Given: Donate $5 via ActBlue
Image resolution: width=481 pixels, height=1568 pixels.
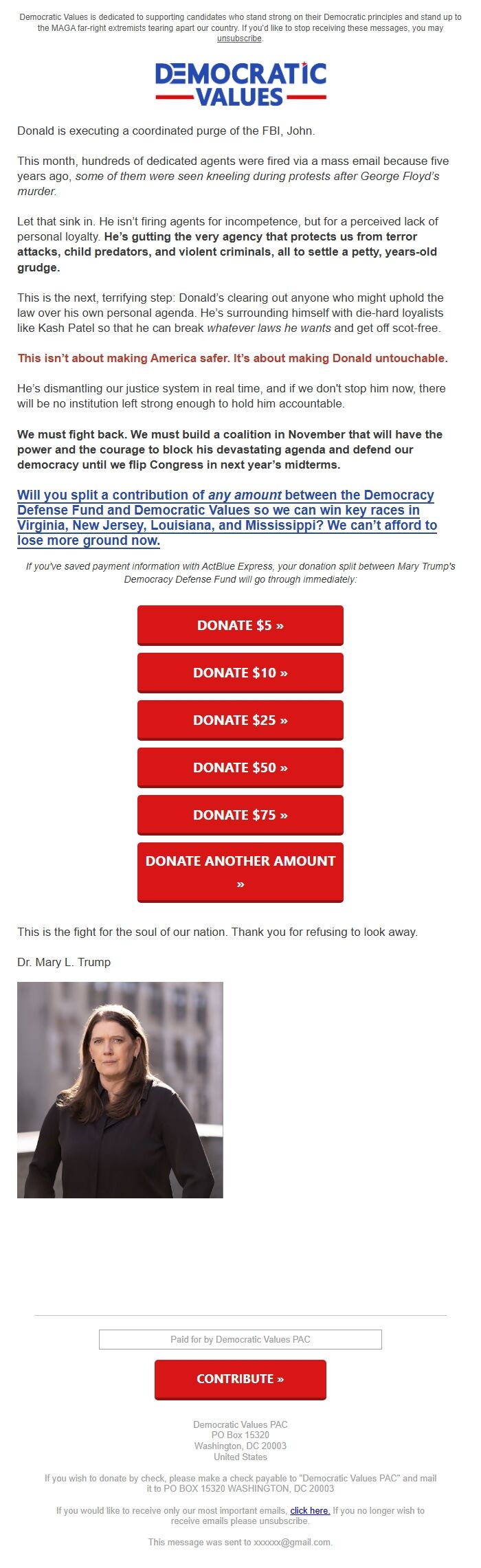Looking at the screenshot, I should click(x=240, y=625).
